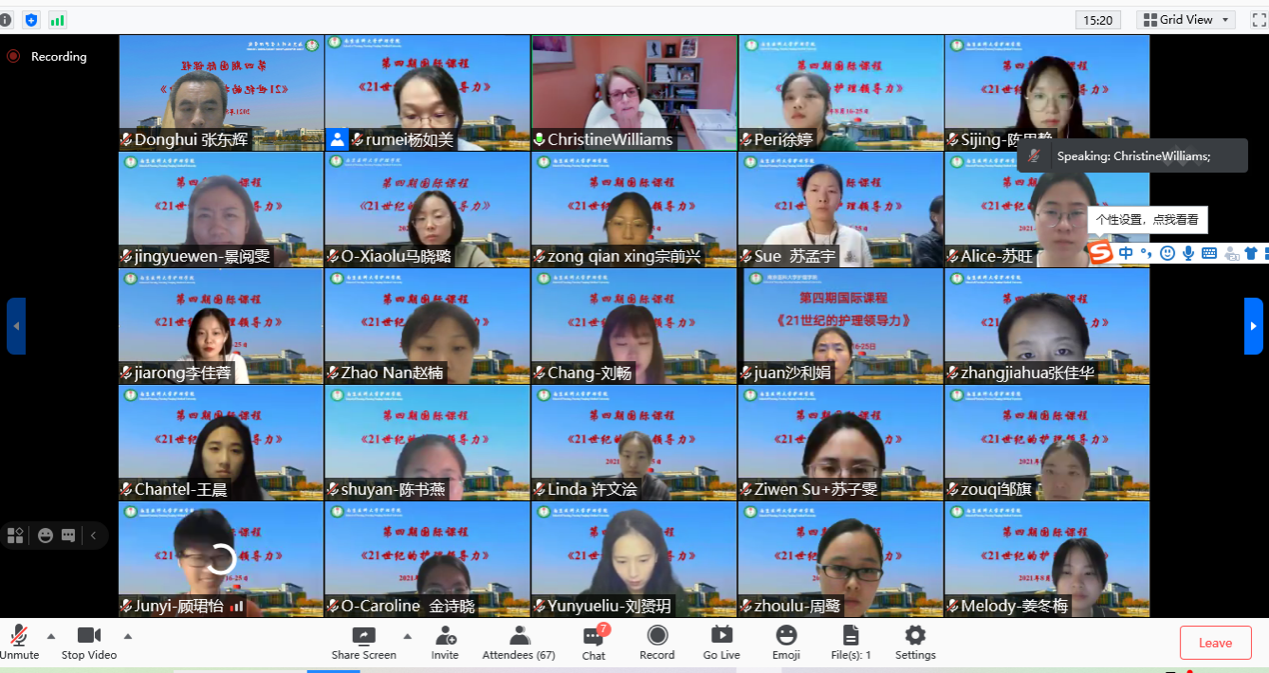Select ChristineWilliams video tile

click(634, 92)
